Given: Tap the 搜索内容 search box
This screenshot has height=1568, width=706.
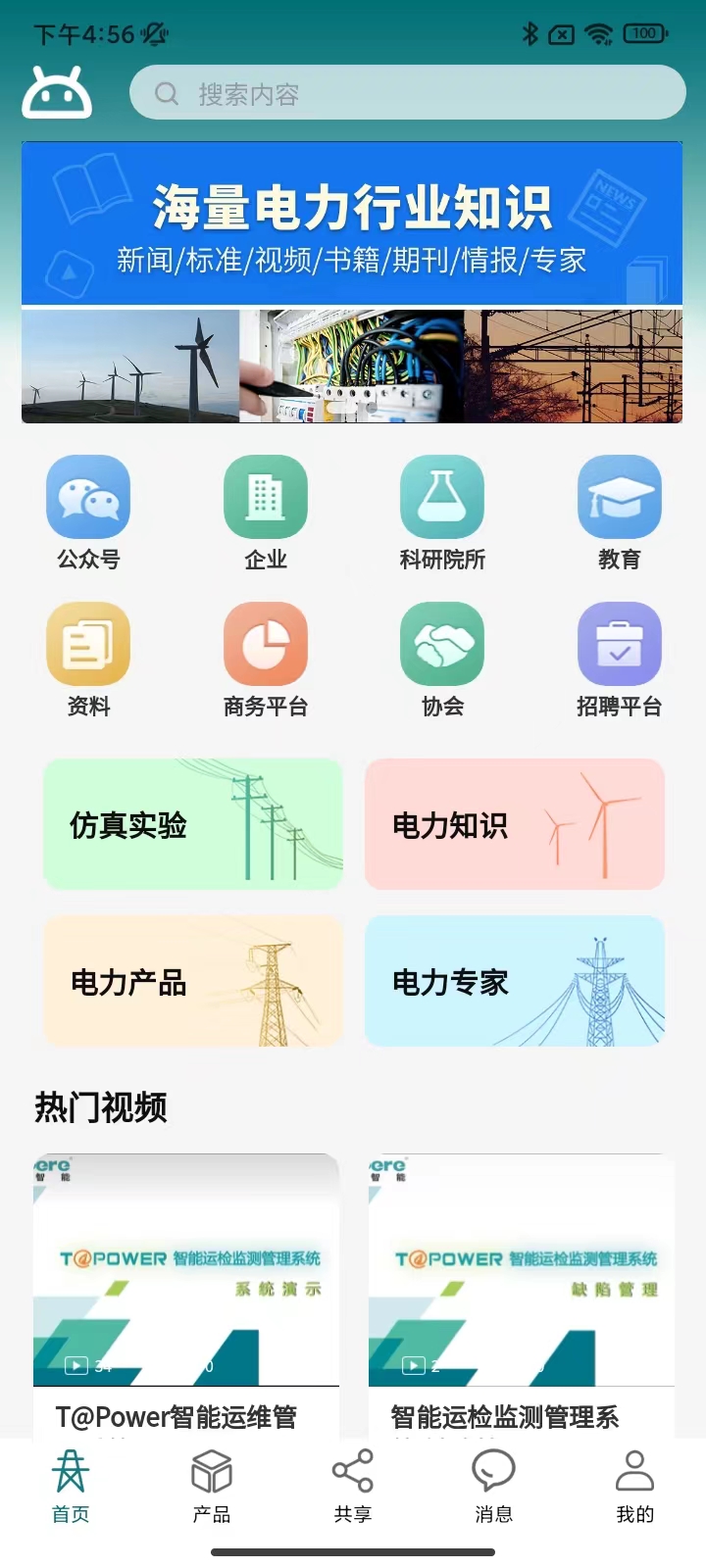Looking at the screenshot, I should click(x=407, y=93).
